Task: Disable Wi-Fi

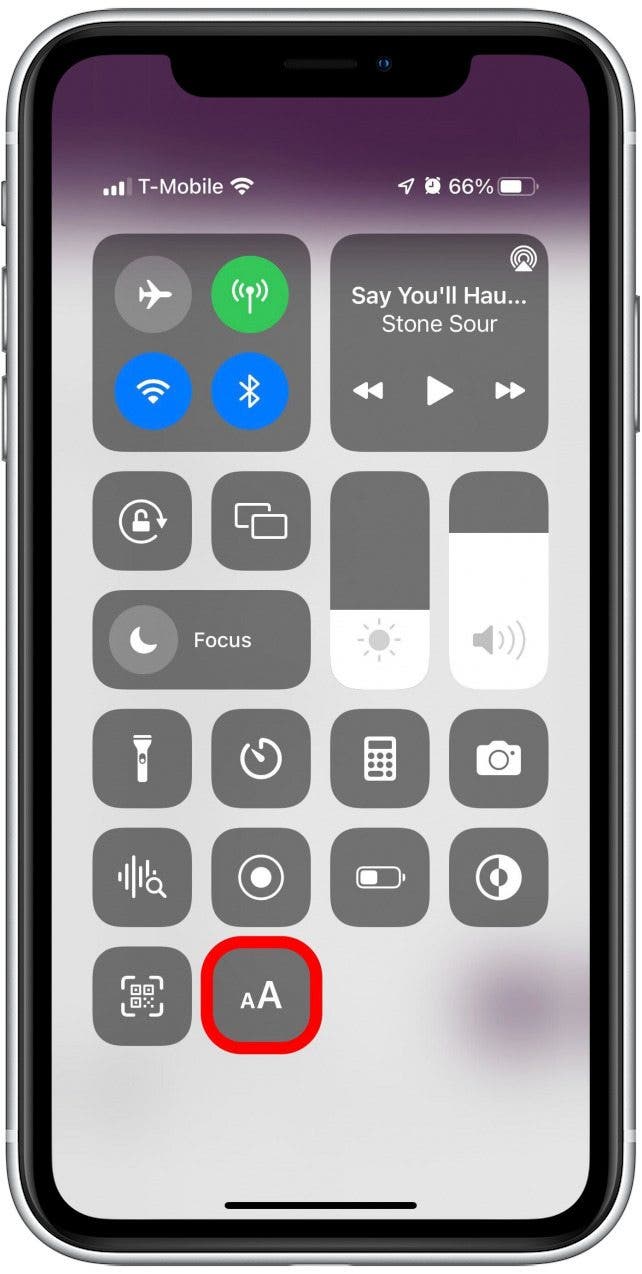Action: pyautogui.click(x=153, y=390)
